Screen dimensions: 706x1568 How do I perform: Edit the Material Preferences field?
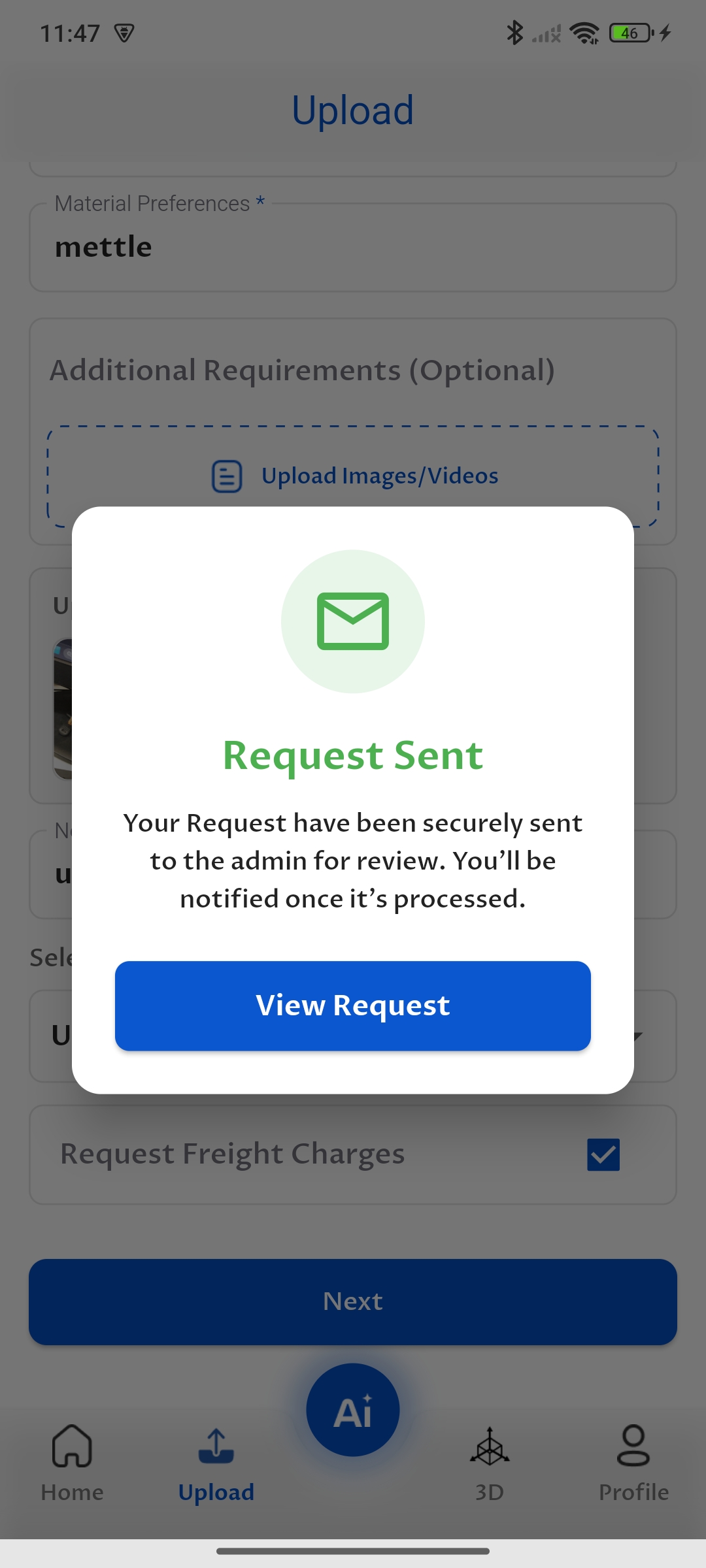point(353,247)
